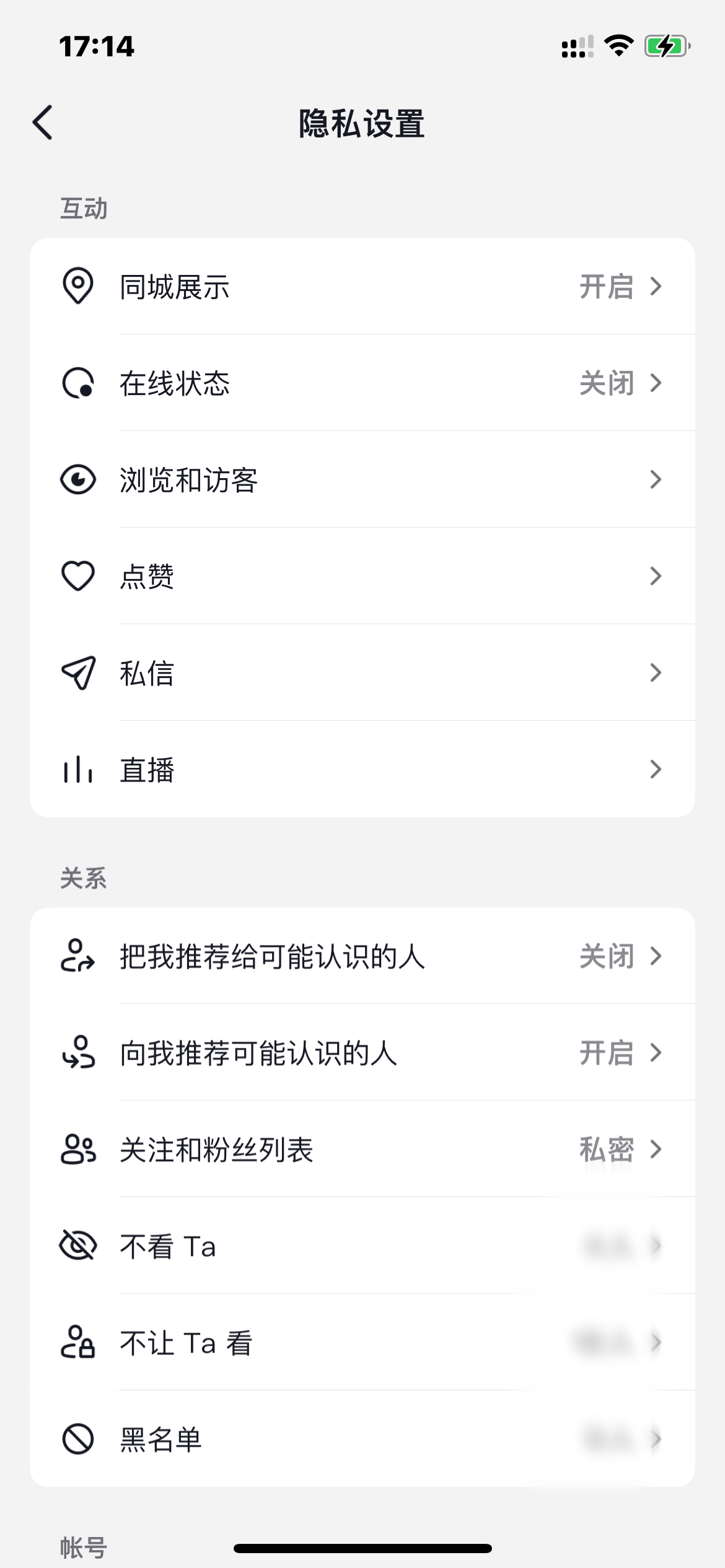Image resolution: width=725 pixels, height=1568 pixels.
Task: Click the eye icon for 浏览和访客
Action: 78,479
